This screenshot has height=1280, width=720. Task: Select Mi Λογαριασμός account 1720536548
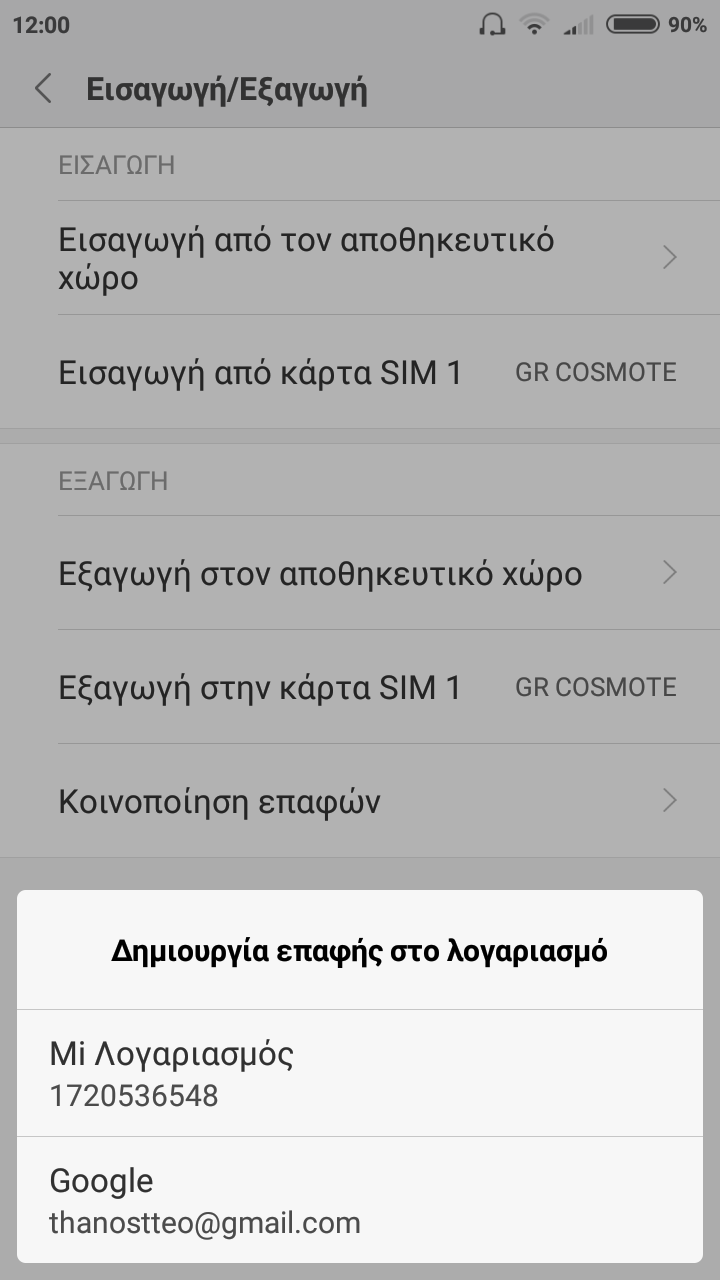coord(360,1073)
